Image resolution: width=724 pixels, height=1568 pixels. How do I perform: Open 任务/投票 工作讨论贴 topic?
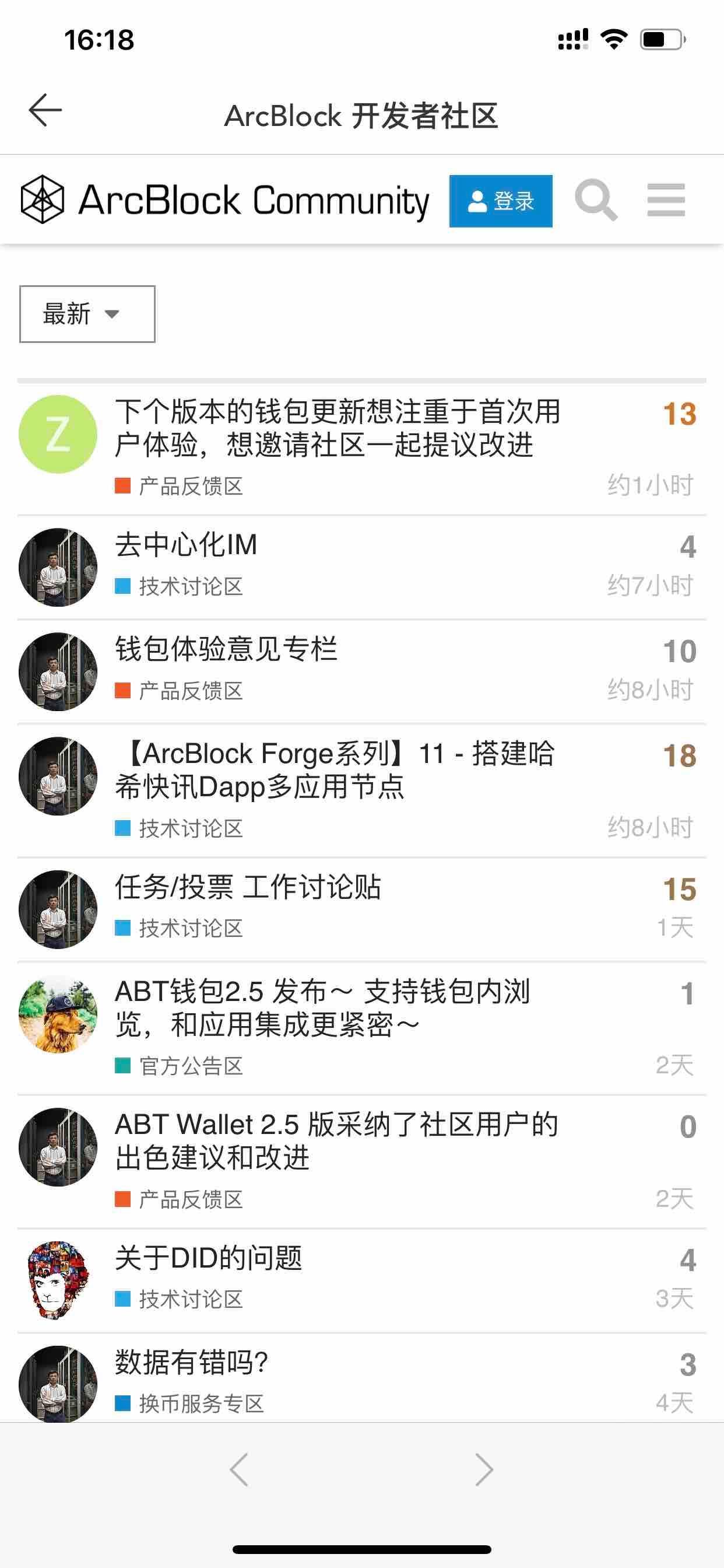[x=248, y=887]
